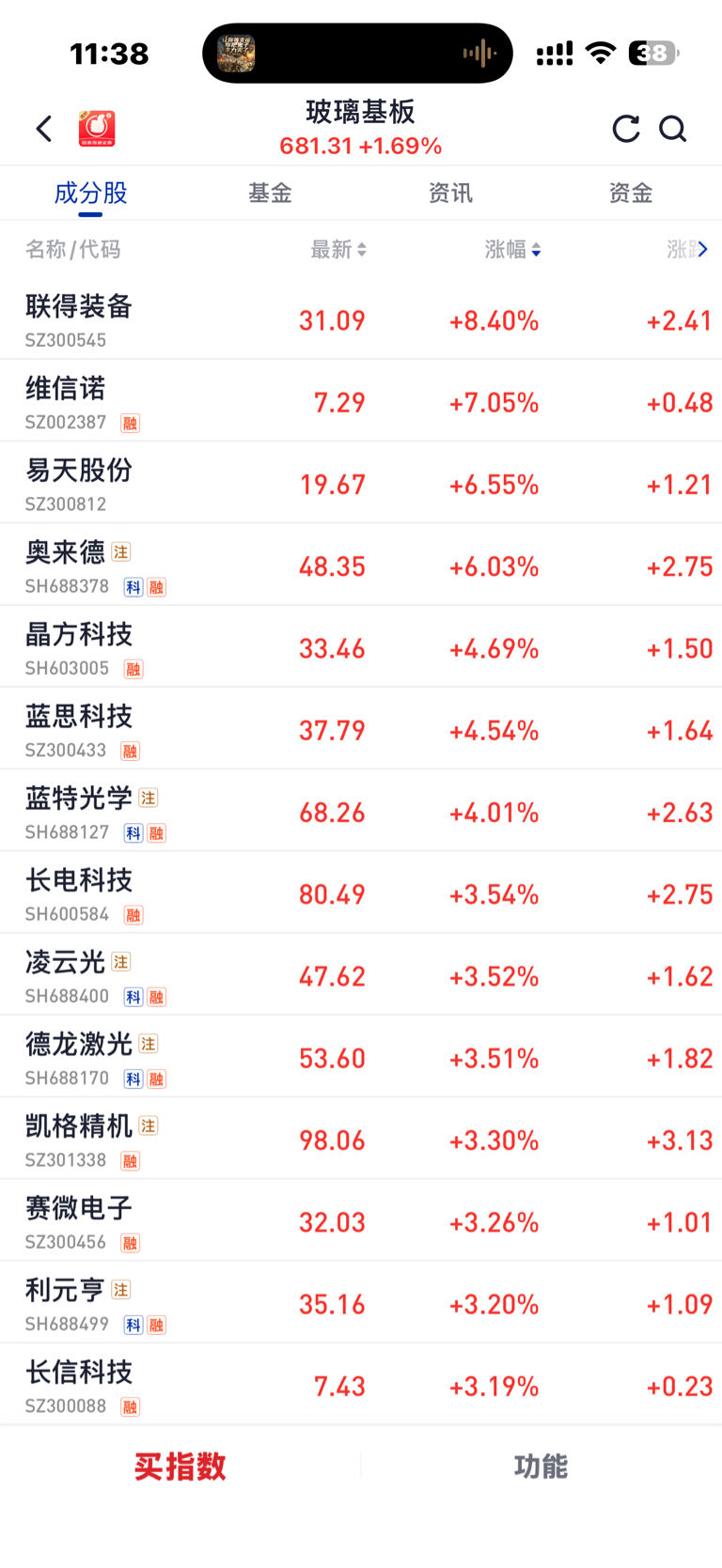View details for 长电科技

click(x=361, y=893)
